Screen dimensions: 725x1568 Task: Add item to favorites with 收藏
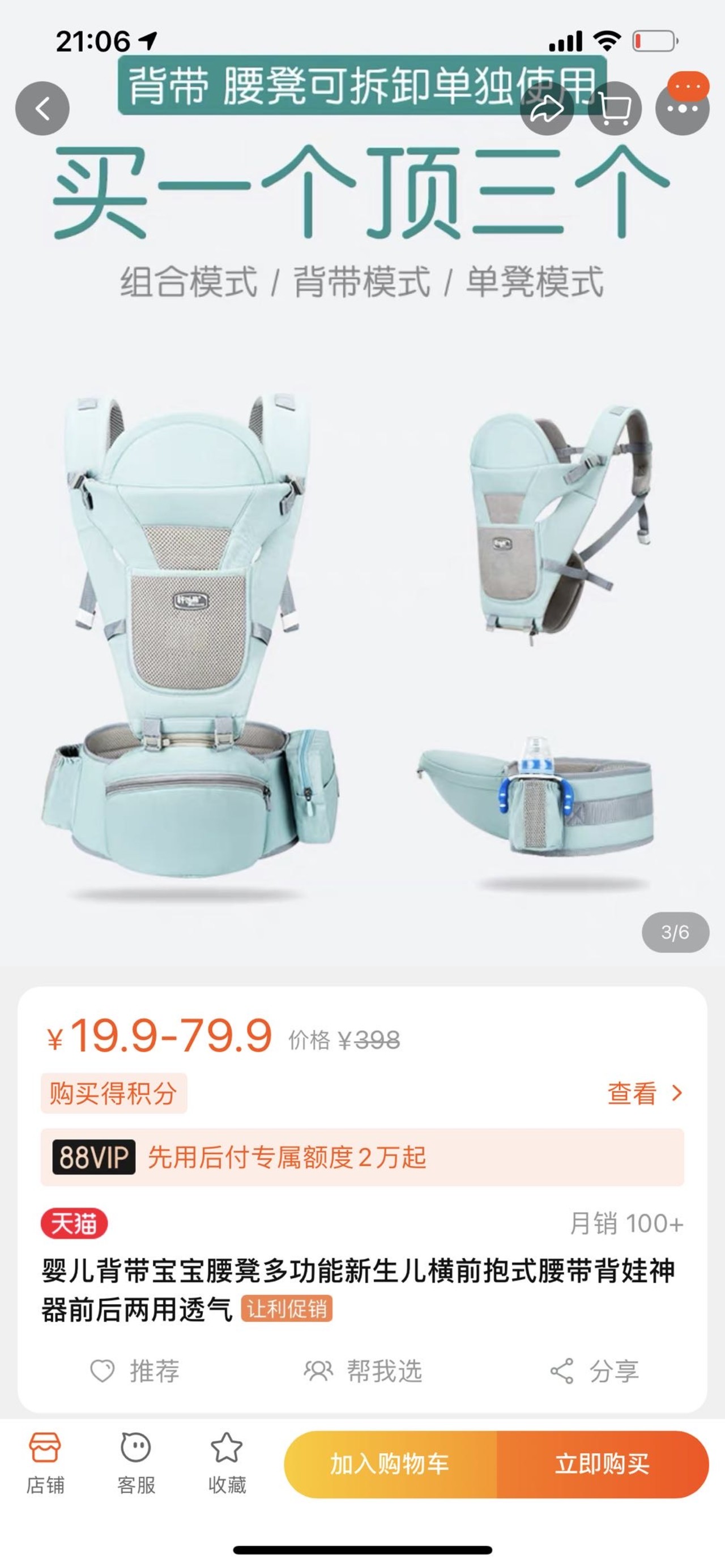pyautogui.click(x=227, y=1463)
